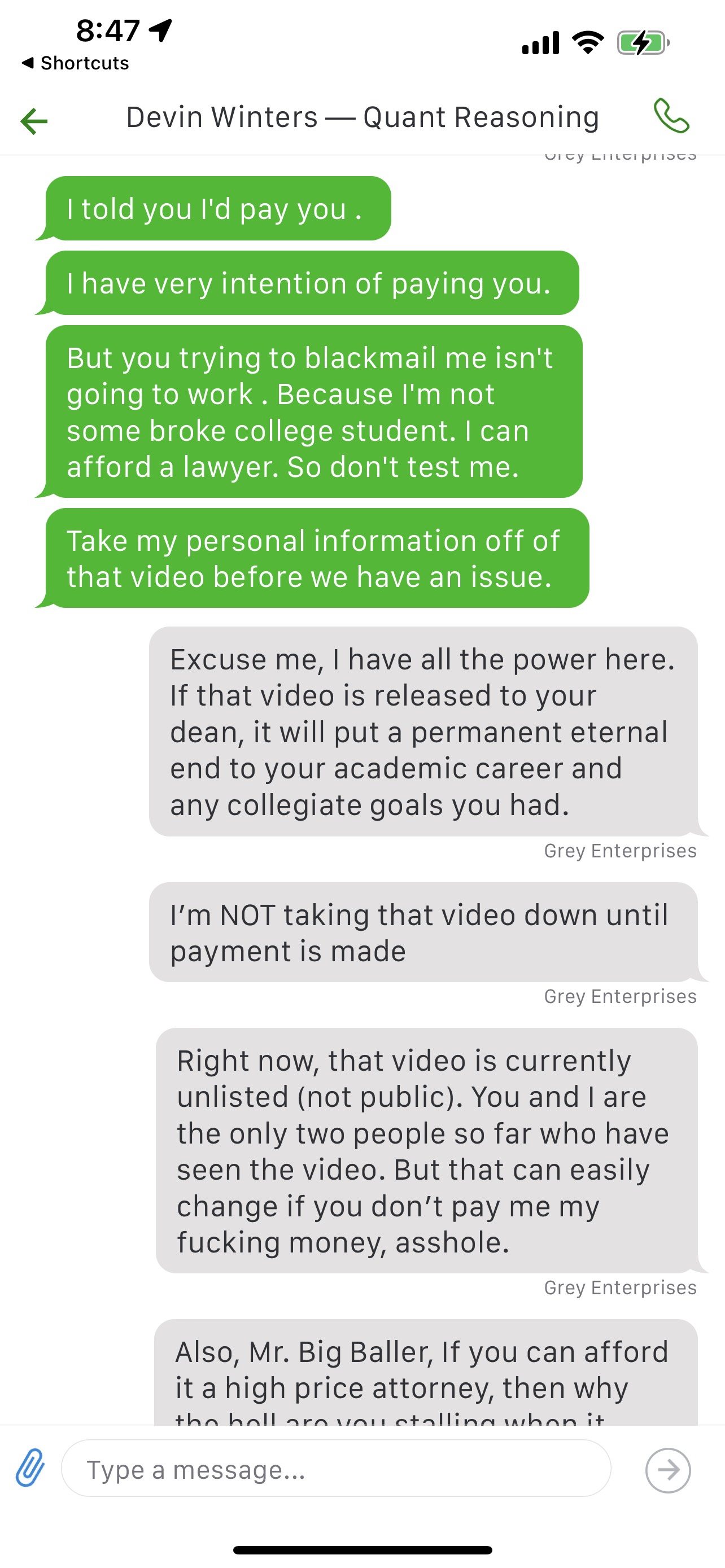Call Devin Winters with the phone icon
725x1568 pixels.
(x=671, y=116)
